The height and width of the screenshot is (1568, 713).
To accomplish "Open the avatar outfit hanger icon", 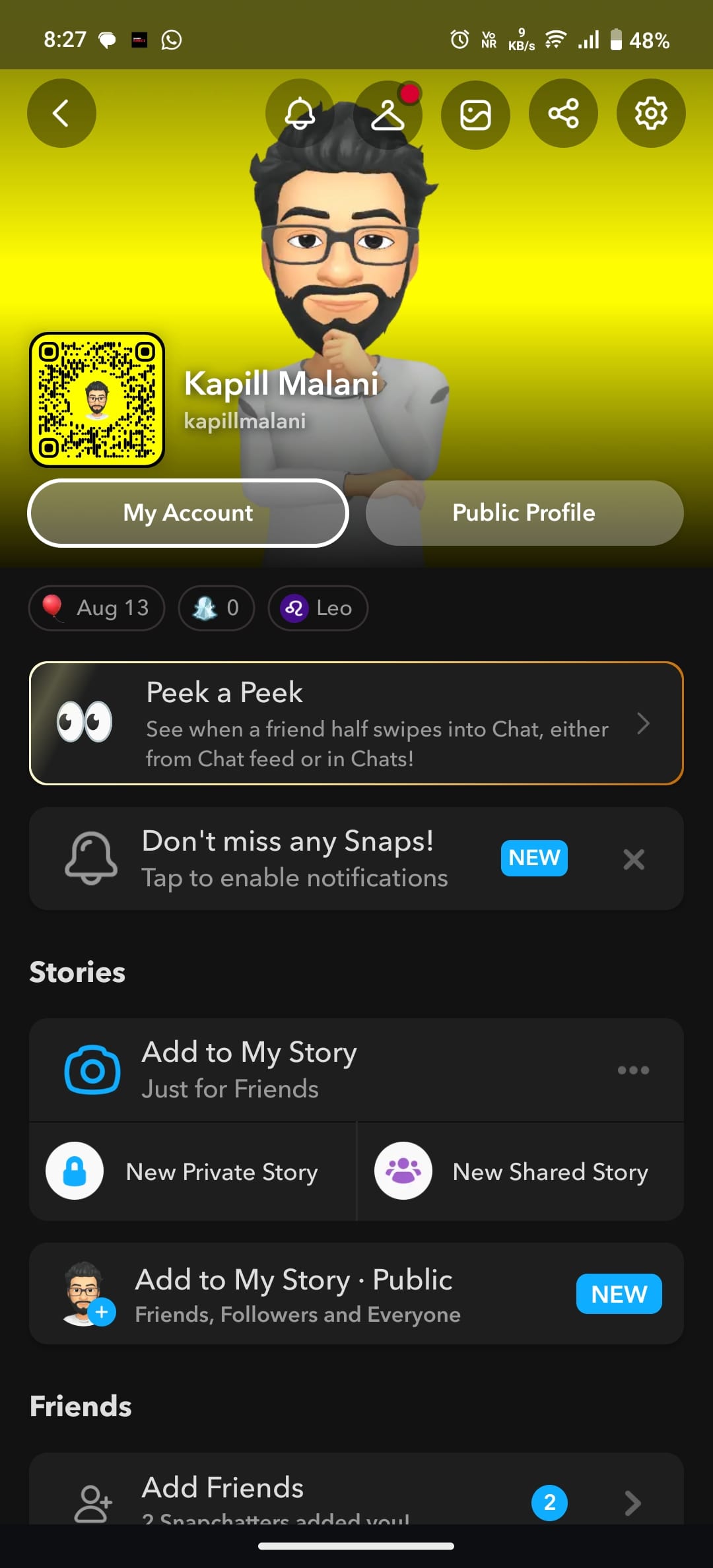I will click(388, 115).
